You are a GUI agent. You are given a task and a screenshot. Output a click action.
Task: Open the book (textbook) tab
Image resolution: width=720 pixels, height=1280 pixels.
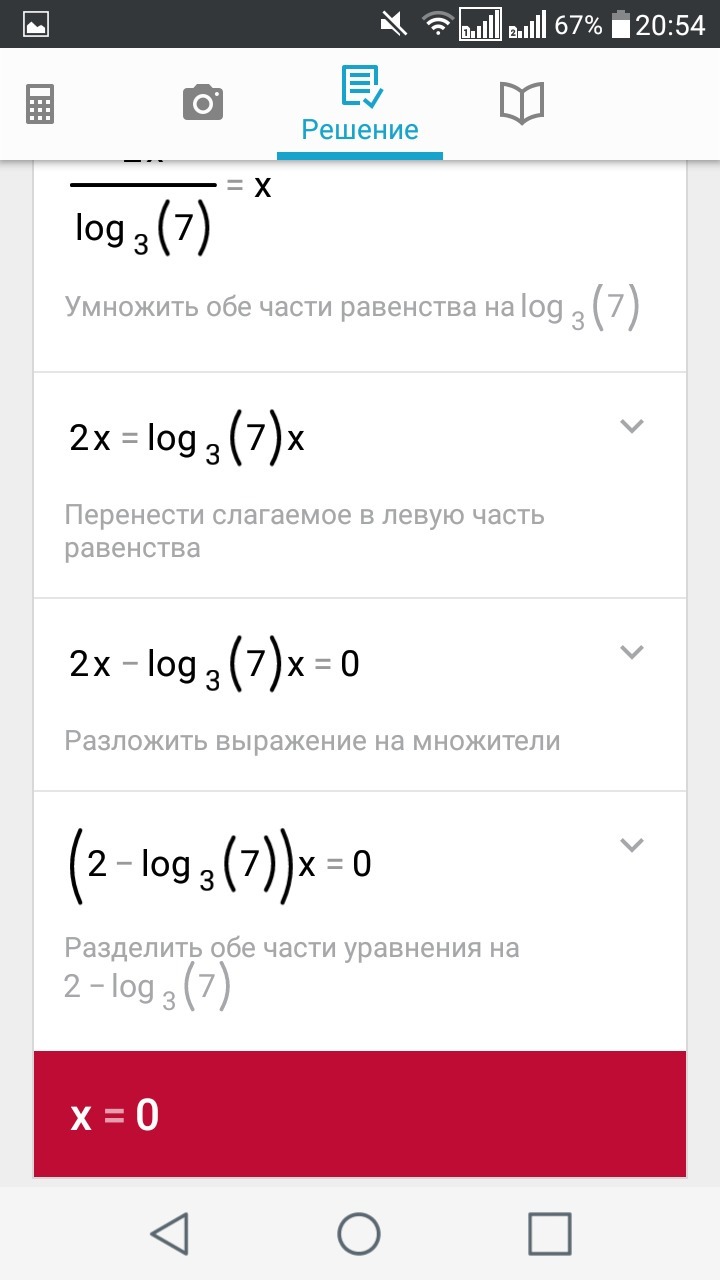pyautogui.click(x=521, y=103)
